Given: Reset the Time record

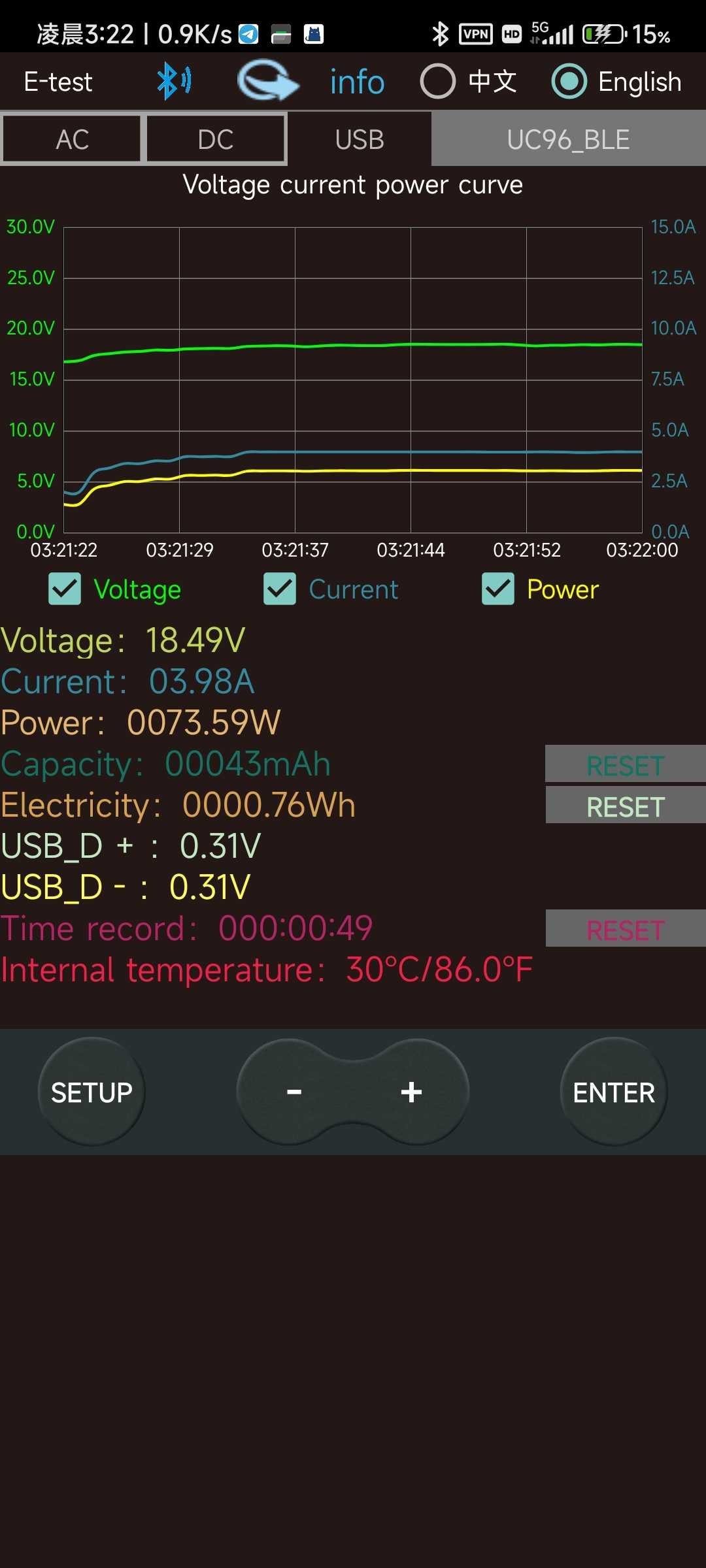Looking at the screenshot, I should [626, 929].
